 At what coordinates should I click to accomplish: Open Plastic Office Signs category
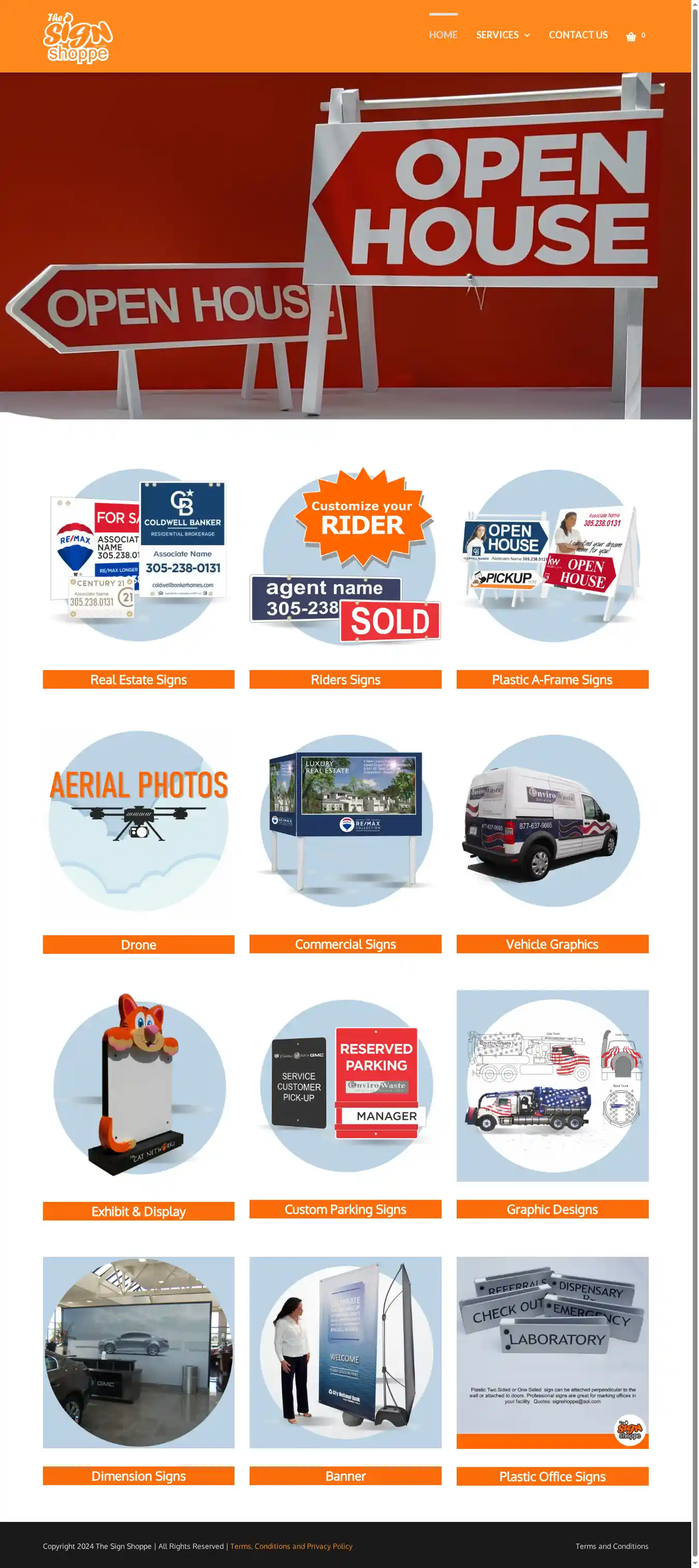click(x=551, y=1476)
